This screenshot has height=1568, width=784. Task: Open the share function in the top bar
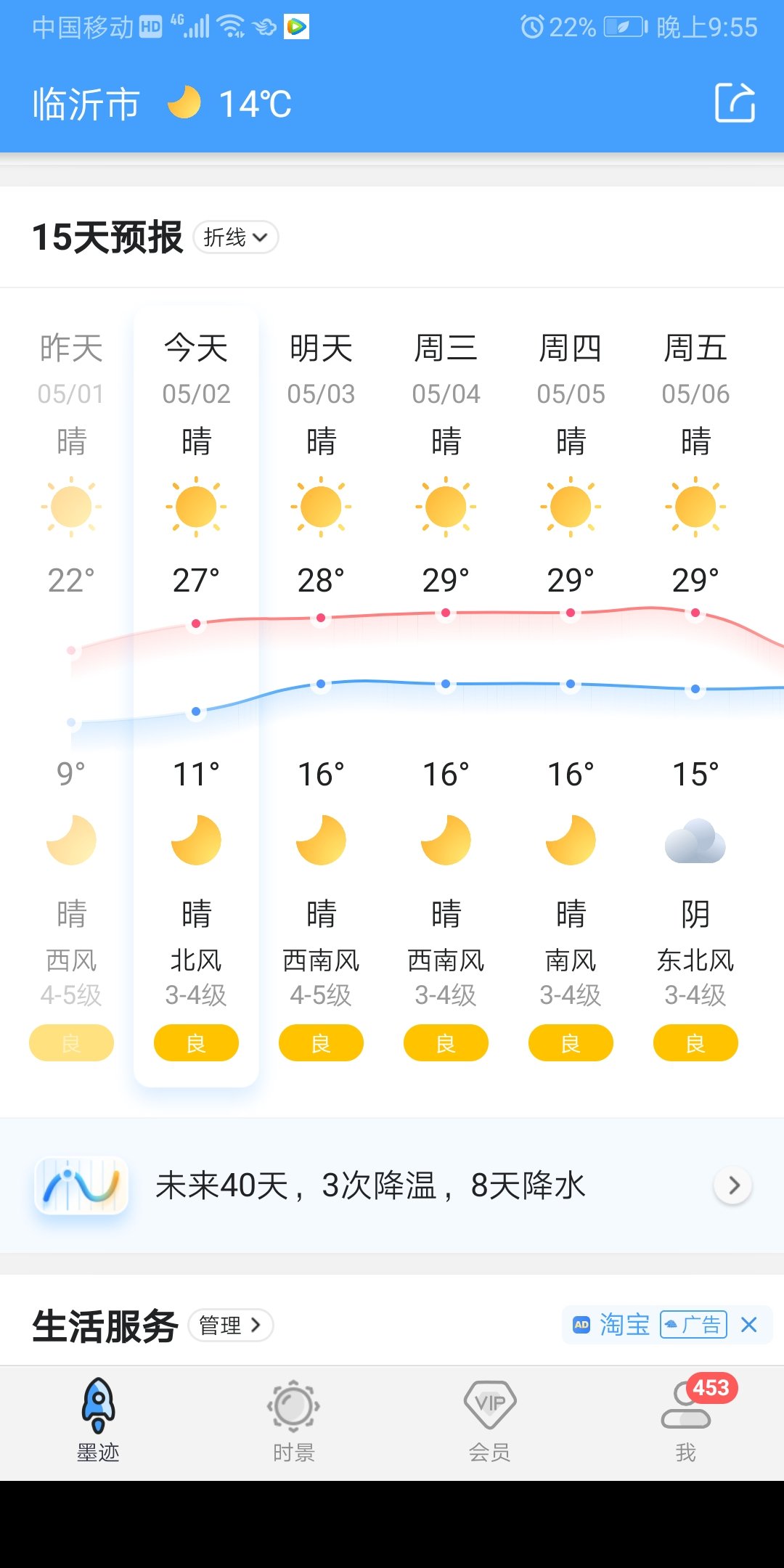coord(735,103)
